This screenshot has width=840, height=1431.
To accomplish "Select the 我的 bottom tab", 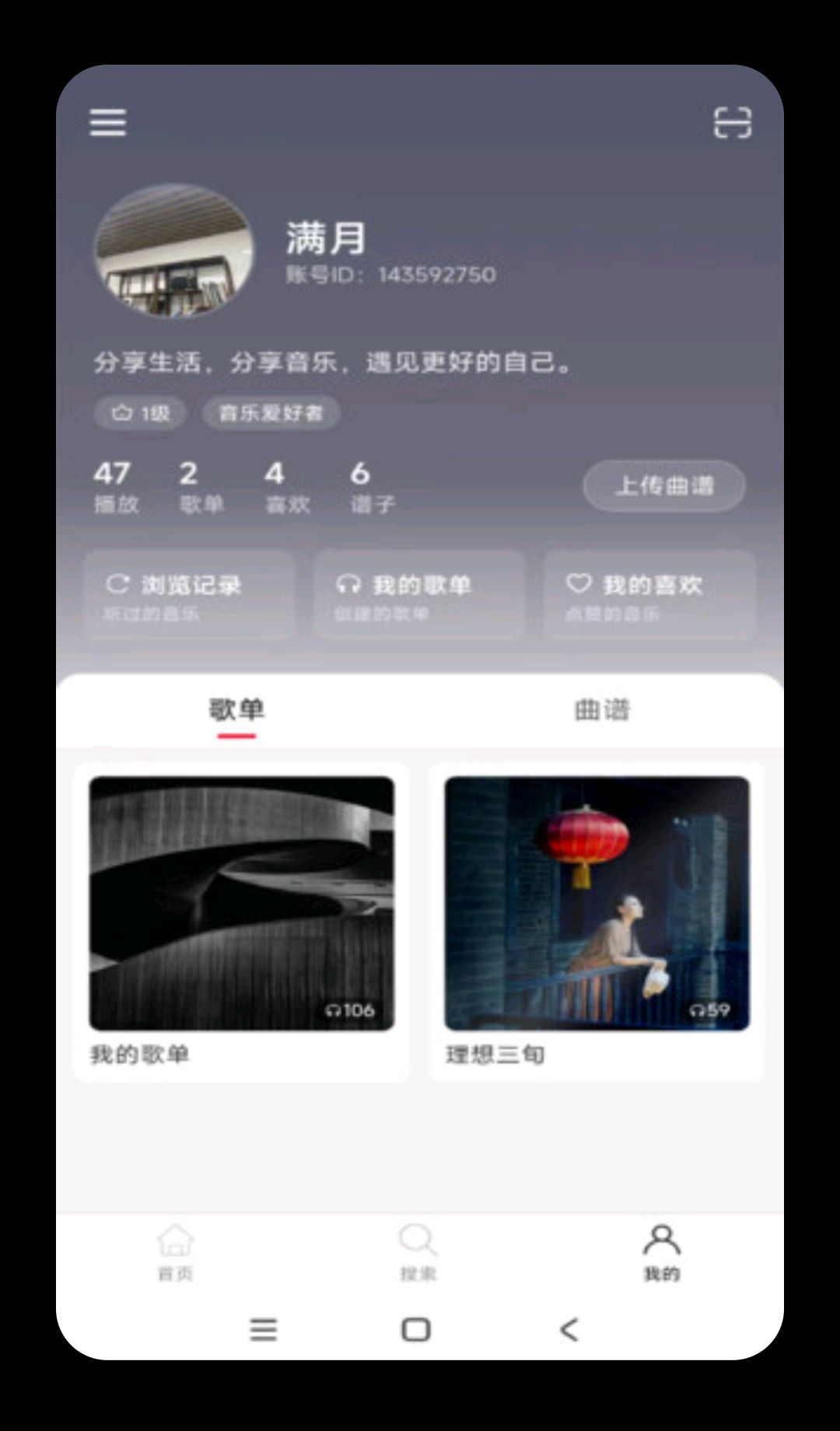I will coord(662,1252).
